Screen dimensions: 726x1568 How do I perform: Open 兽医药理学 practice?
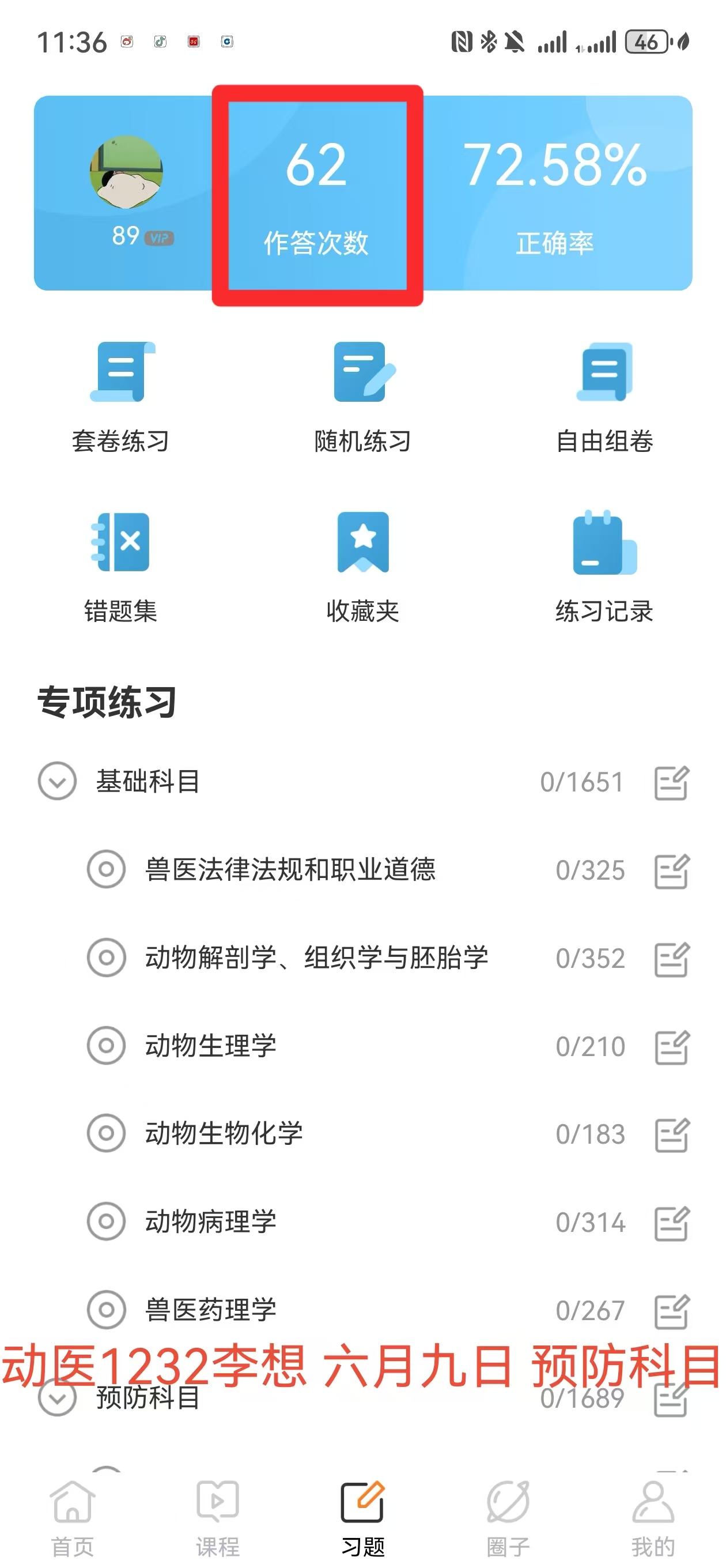point(210,1310)
